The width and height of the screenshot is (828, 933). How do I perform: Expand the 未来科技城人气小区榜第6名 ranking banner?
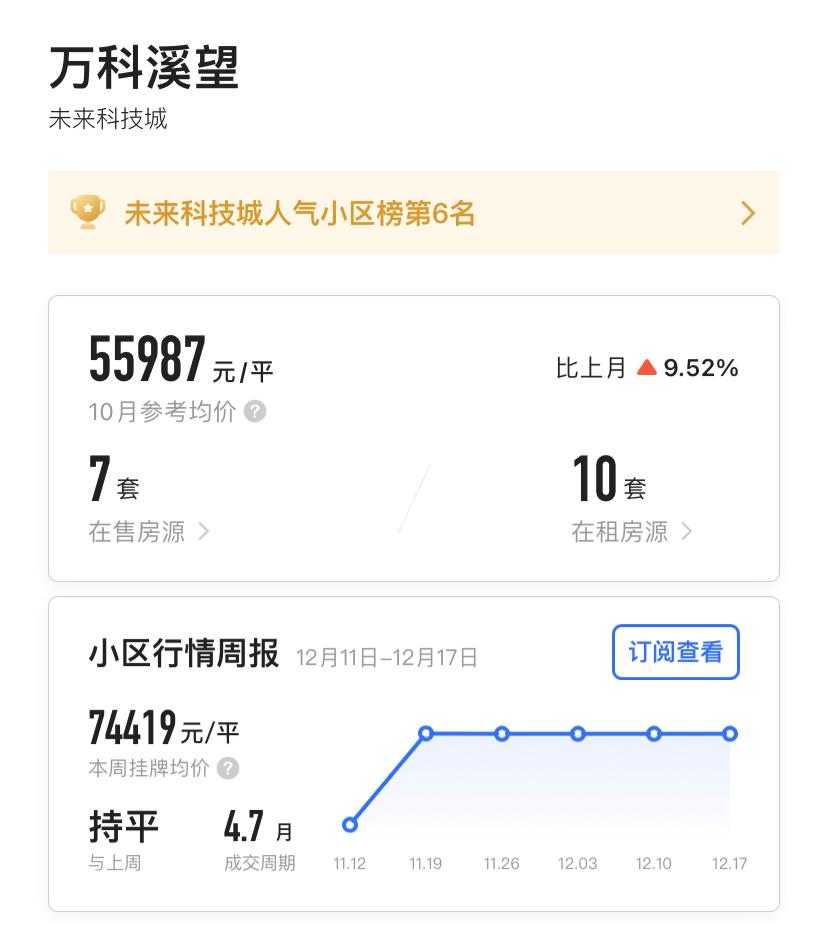click(414, 213)
